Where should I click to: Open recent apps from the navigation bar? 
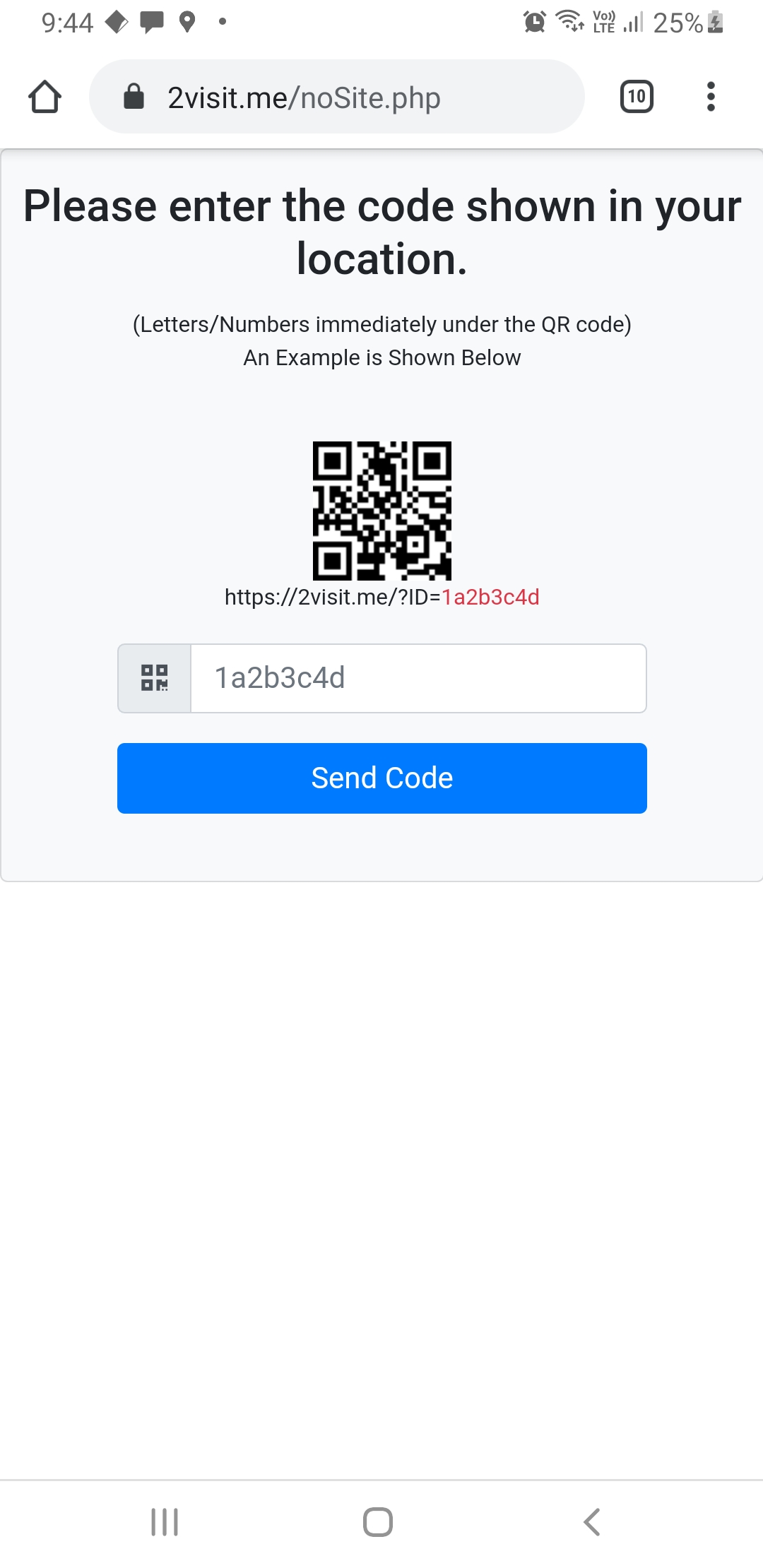coord(165,1521)
